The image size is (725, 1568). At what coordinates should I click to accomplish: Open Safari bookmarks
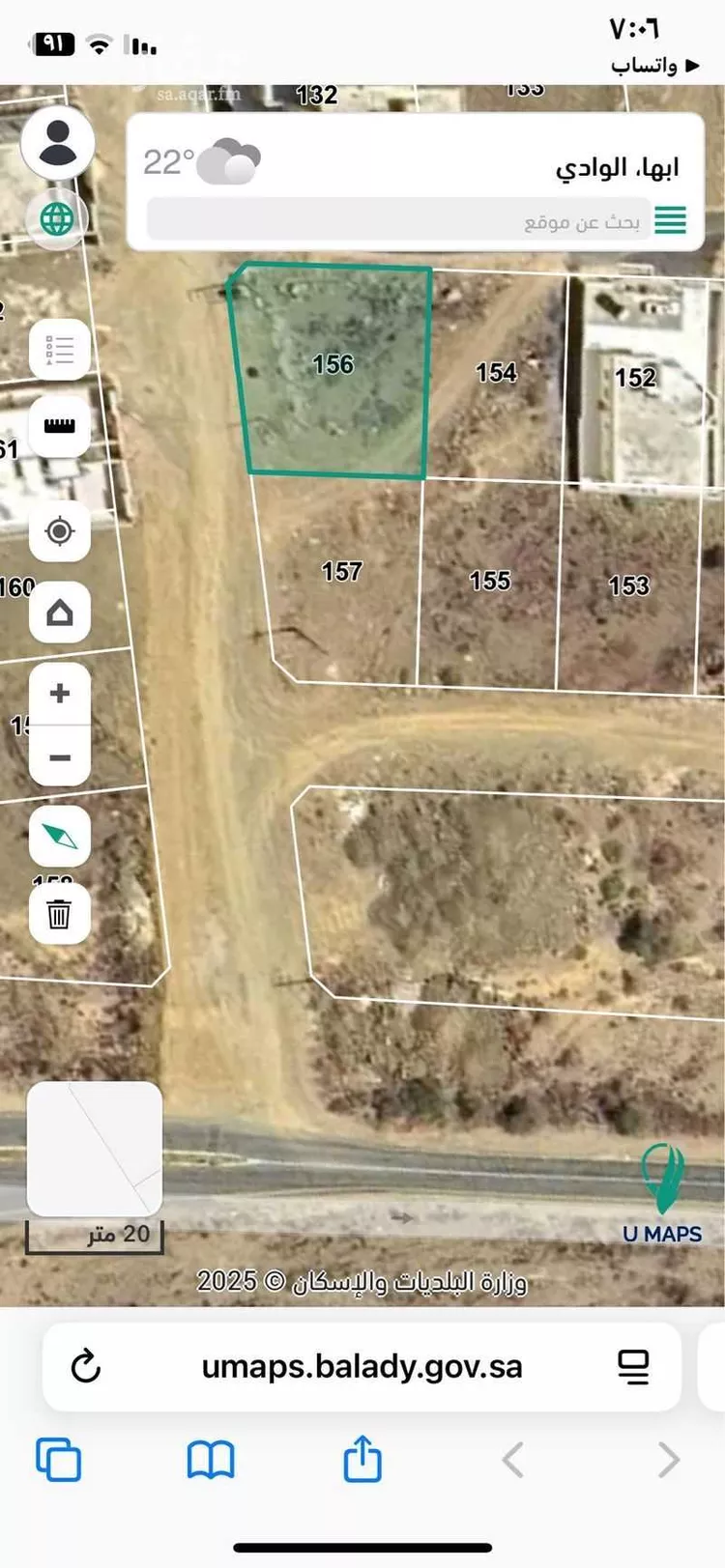tap(210, 1459)
